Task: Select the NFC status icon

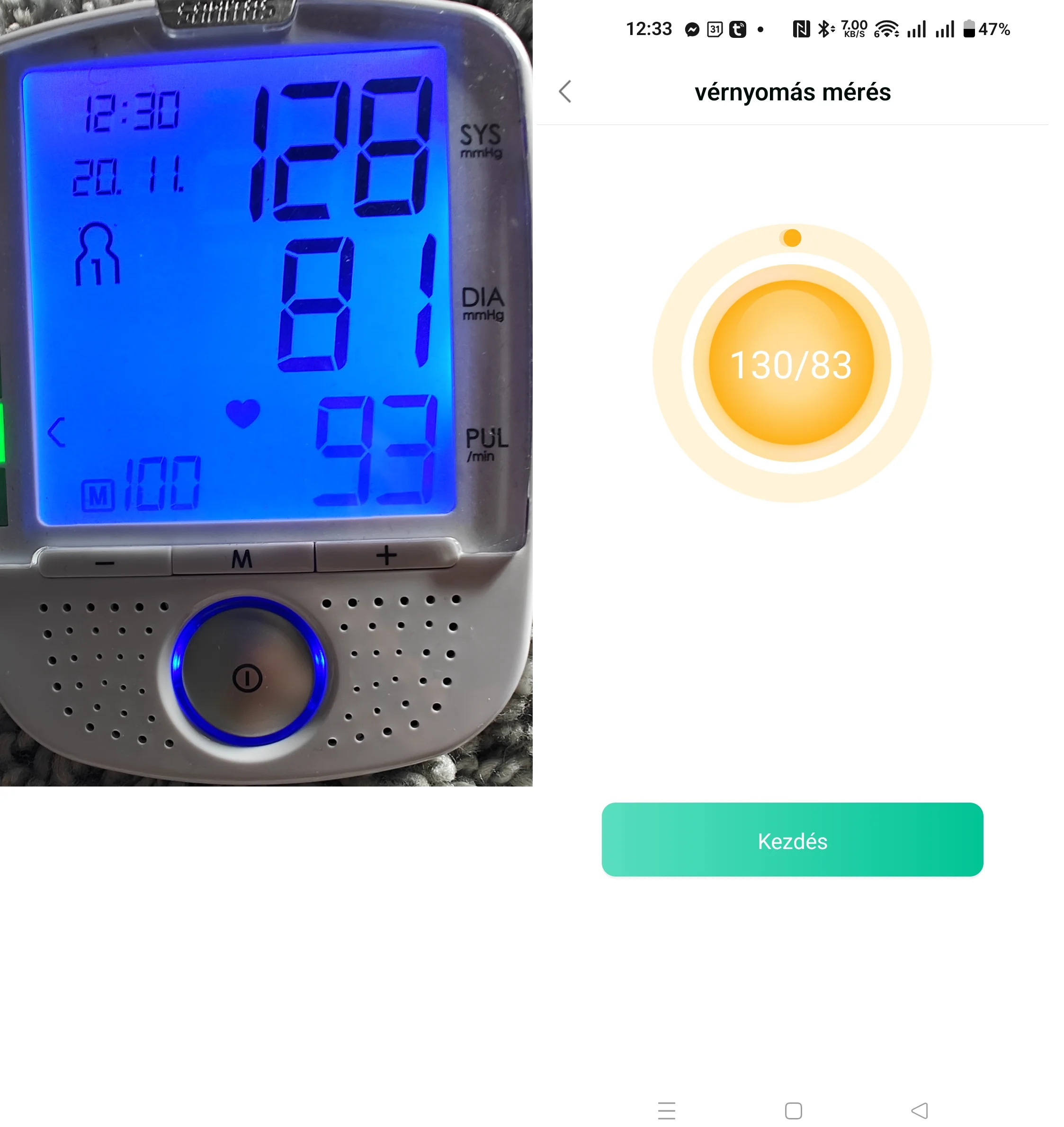Action: (801, 28)
